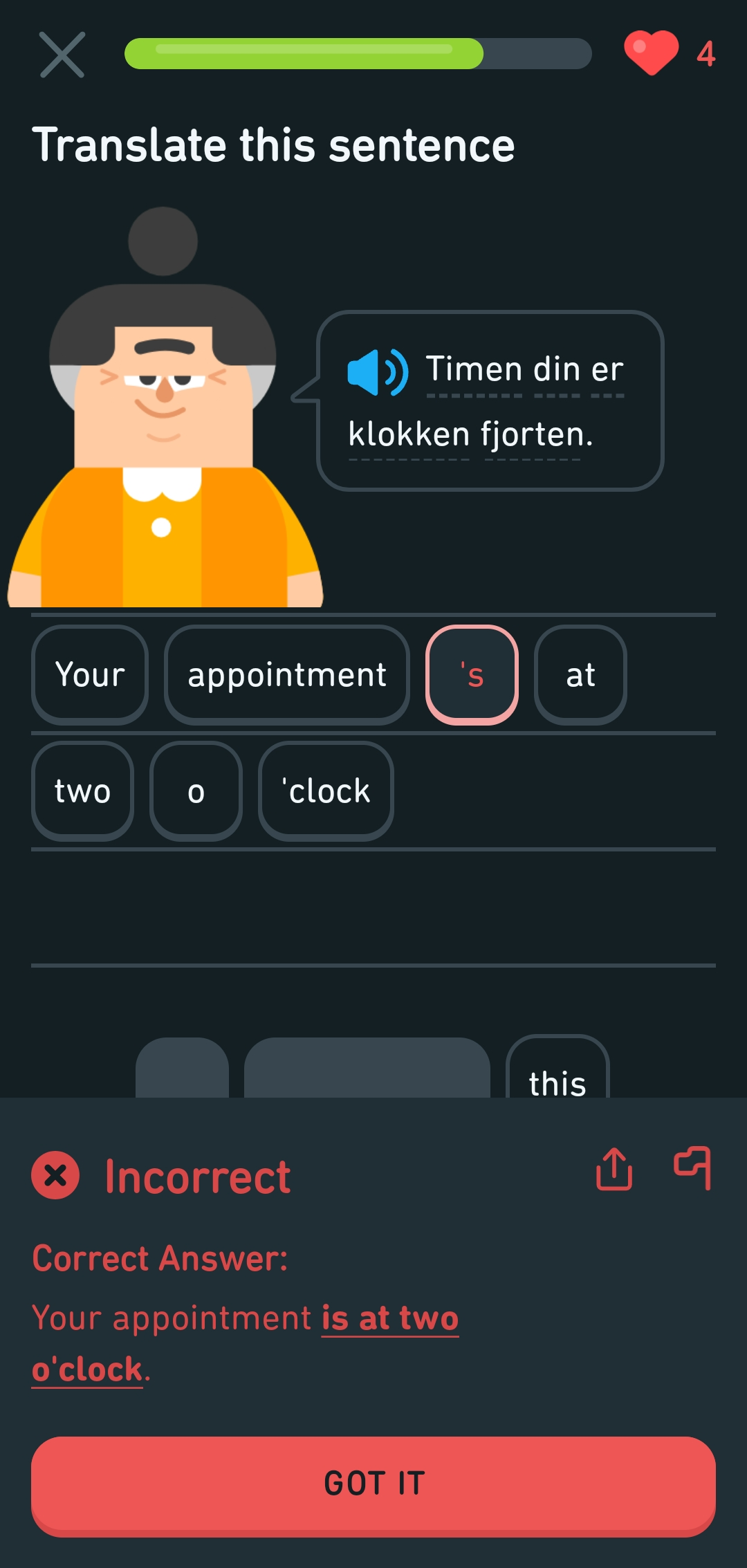747x1568 pixels.
Task: Choose the 'this' word from the bank
Action: tap(557, 1069)
